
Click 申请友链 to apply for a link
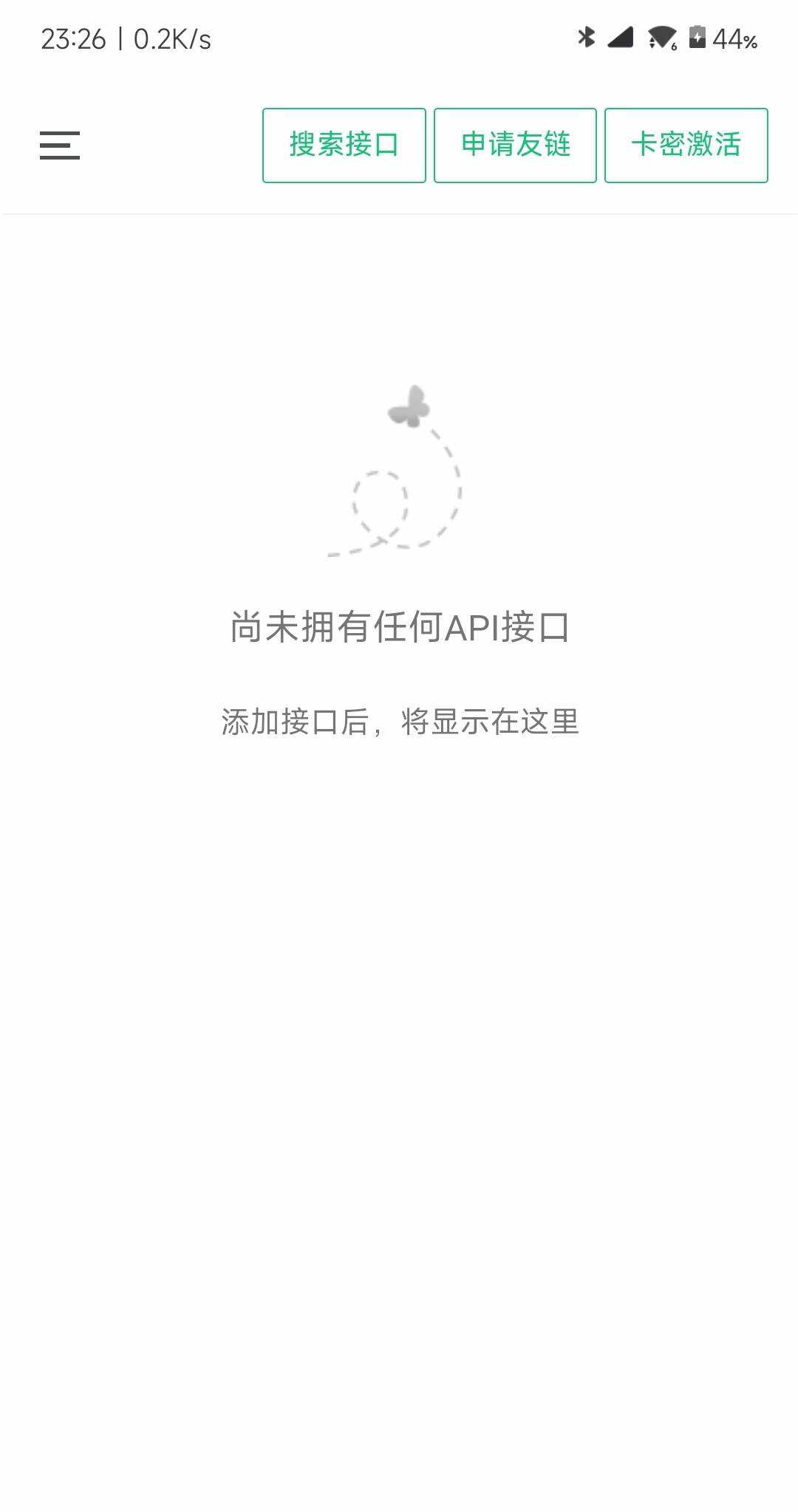click(x=515, y=146)
